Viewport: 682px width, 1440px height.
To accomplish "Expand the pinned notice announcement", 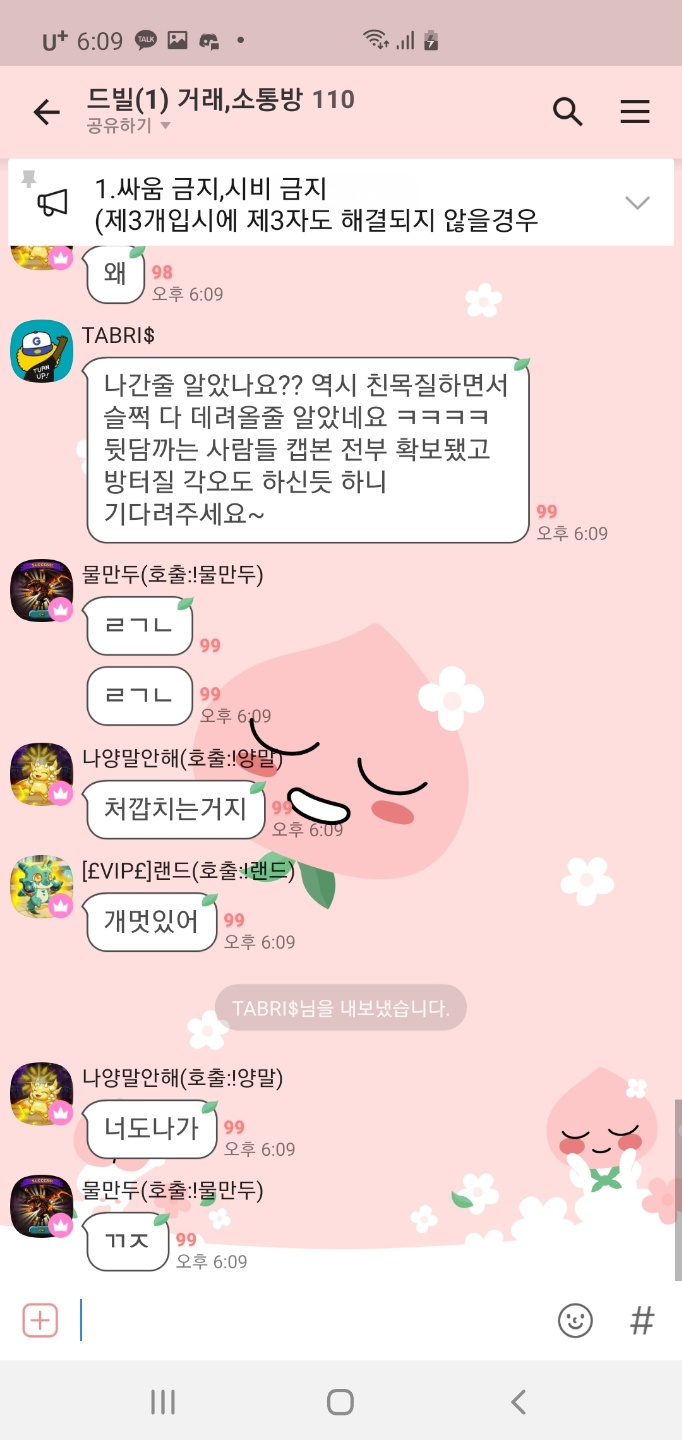I will [637, 203].
